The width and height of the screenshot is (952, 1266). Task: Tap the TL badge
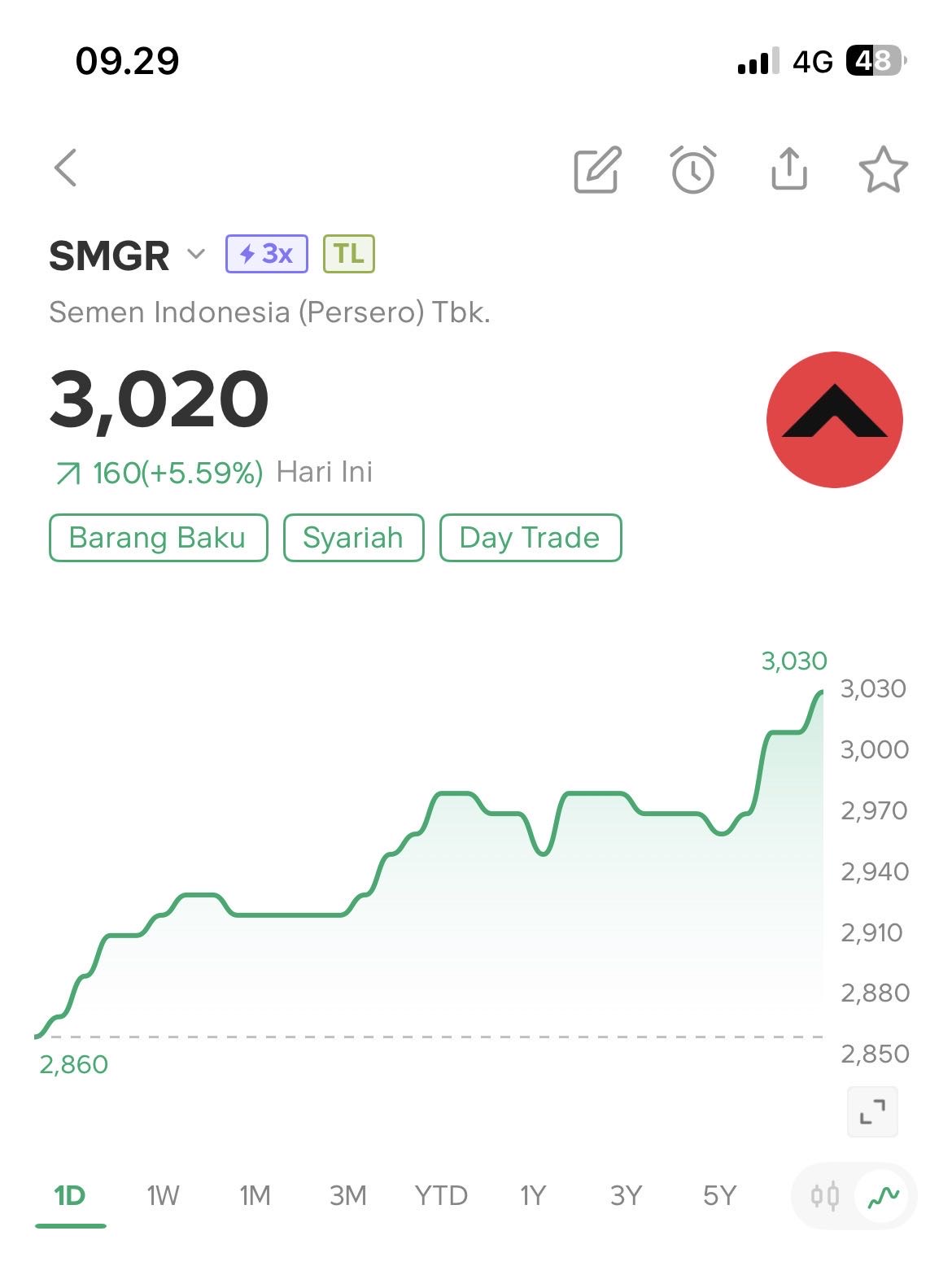[x=349, y=254]
